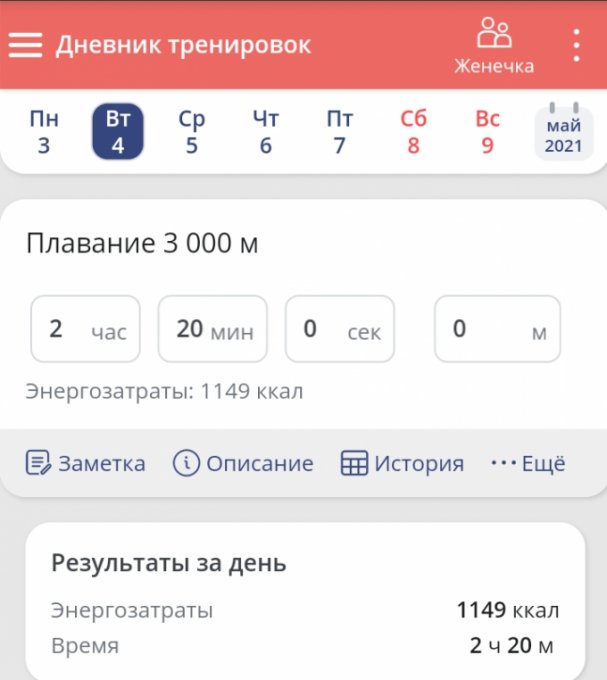Viewport: 607px width, 680px height.
Task: Add a note via Заметка
Action: (x=86, y=464)
